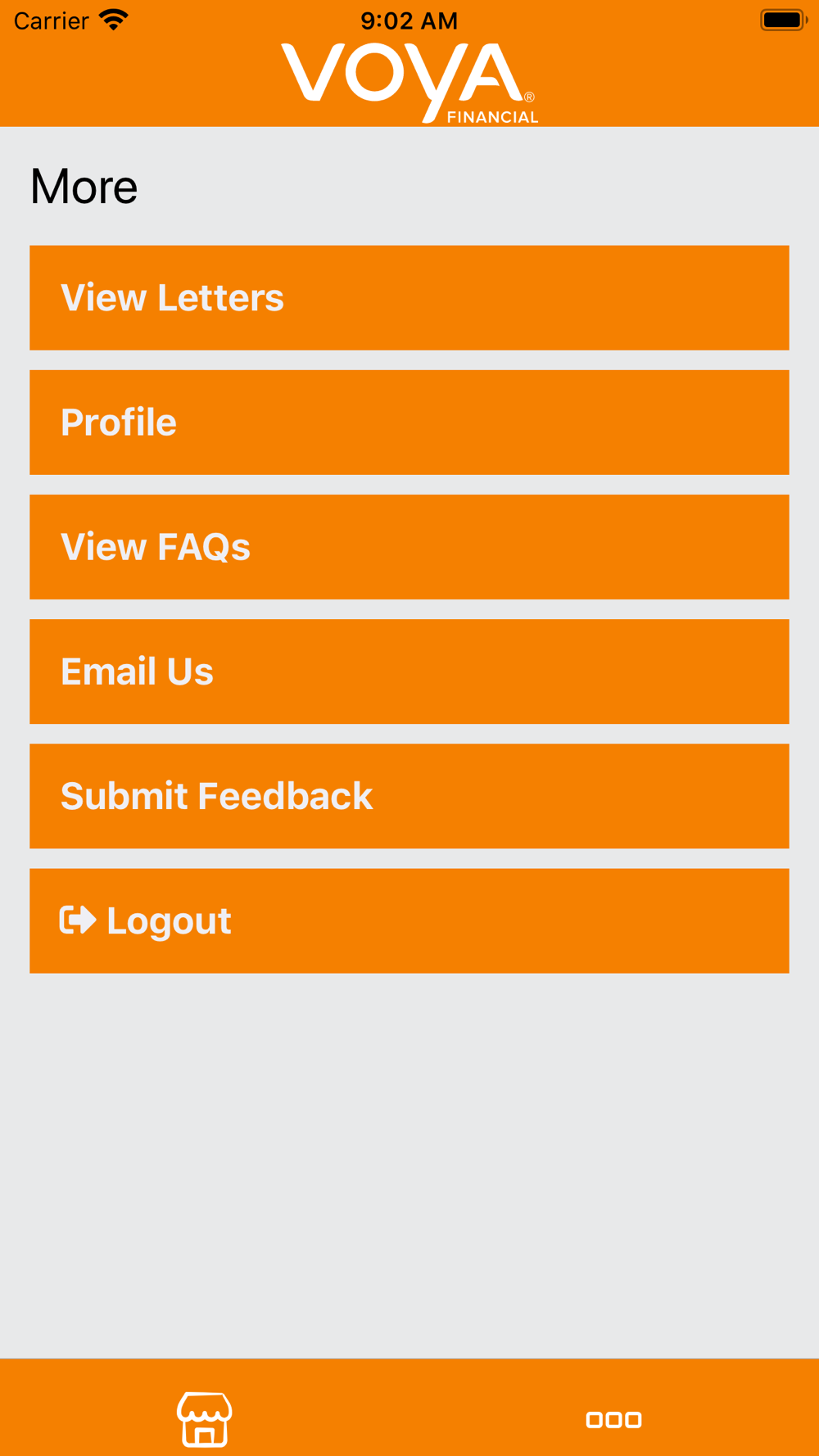Select the More tab with three squares

click(x=613, y=1419)
